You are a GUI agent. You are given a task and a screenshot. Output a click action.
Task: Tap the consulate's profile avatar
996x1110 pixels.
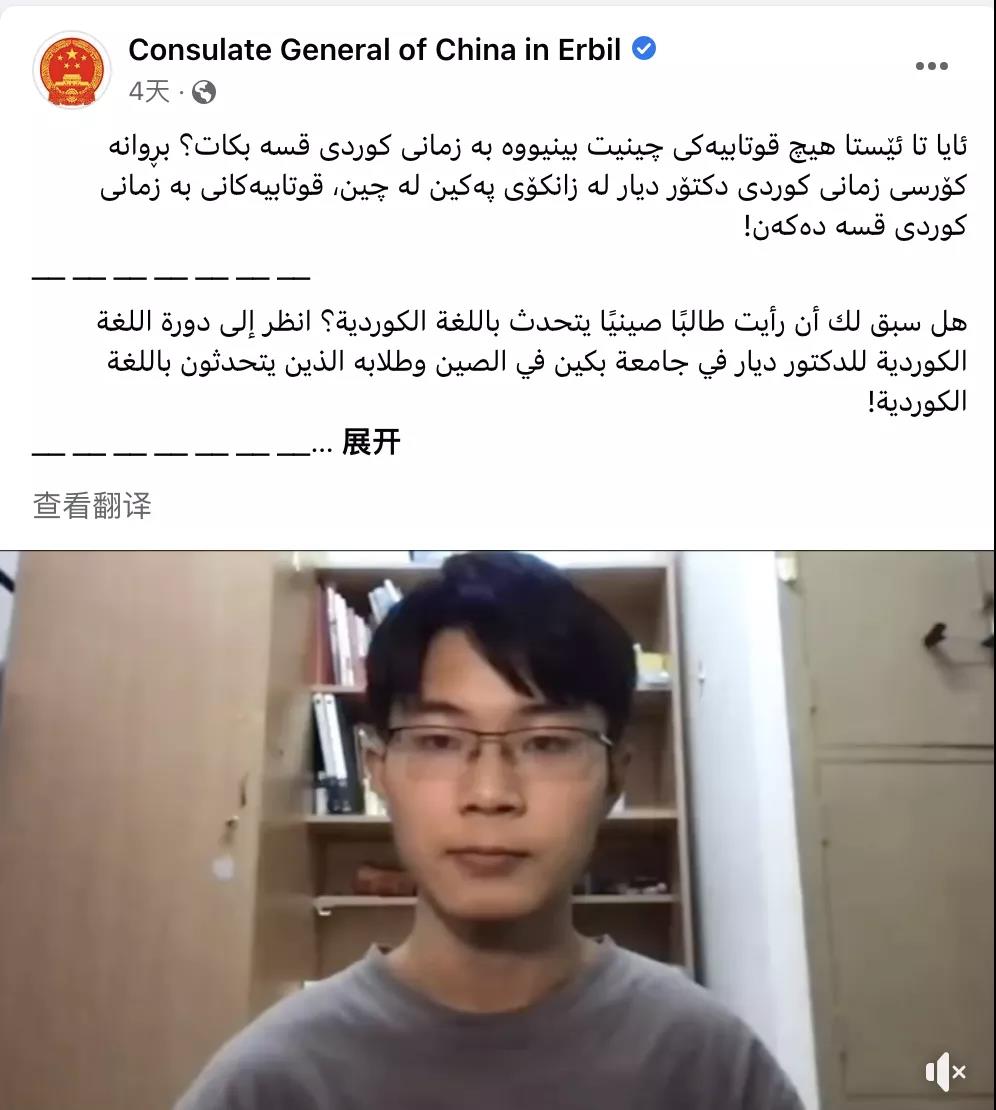tap(71, 69)
